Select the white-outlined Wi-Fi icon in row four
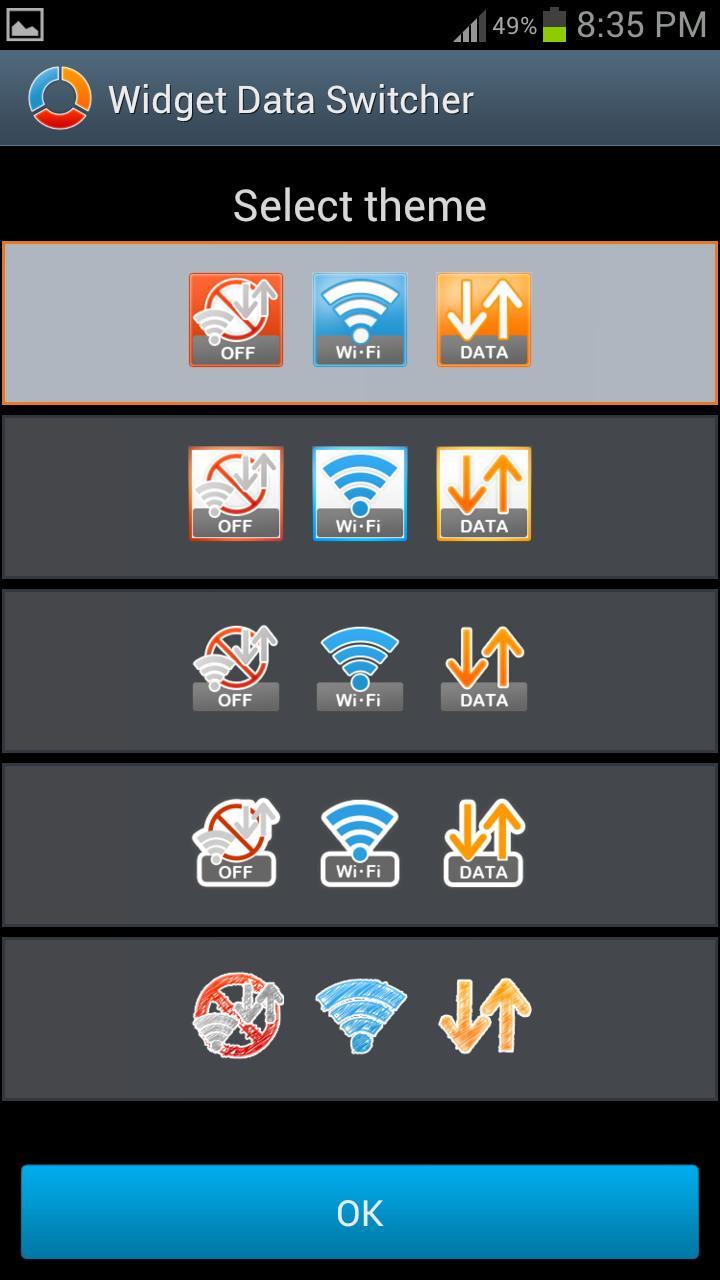 [359, 840]
